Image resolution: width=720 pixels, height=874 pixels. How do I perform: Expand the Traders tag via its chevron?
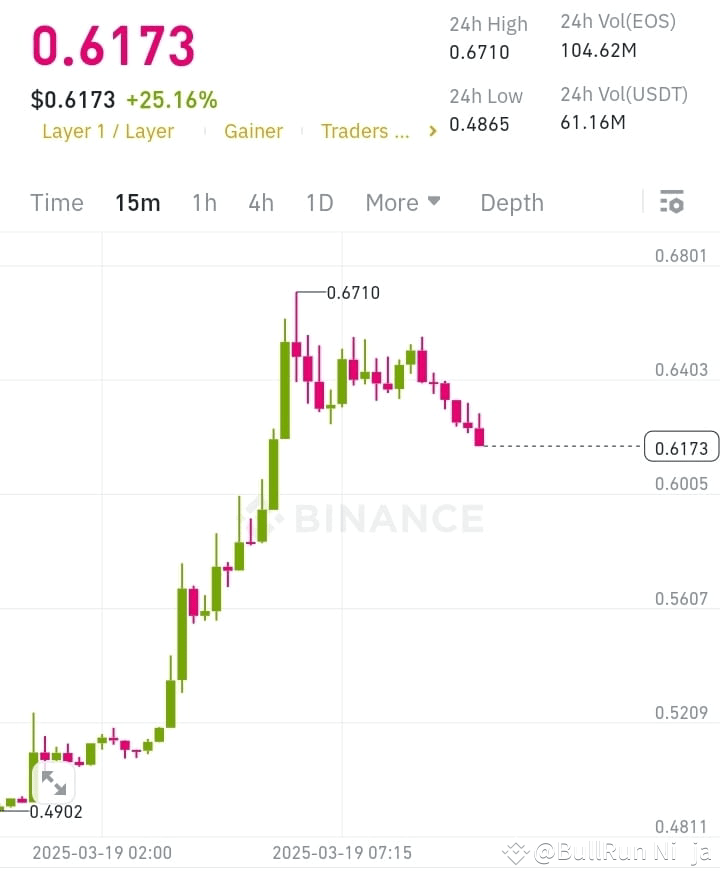431,130
